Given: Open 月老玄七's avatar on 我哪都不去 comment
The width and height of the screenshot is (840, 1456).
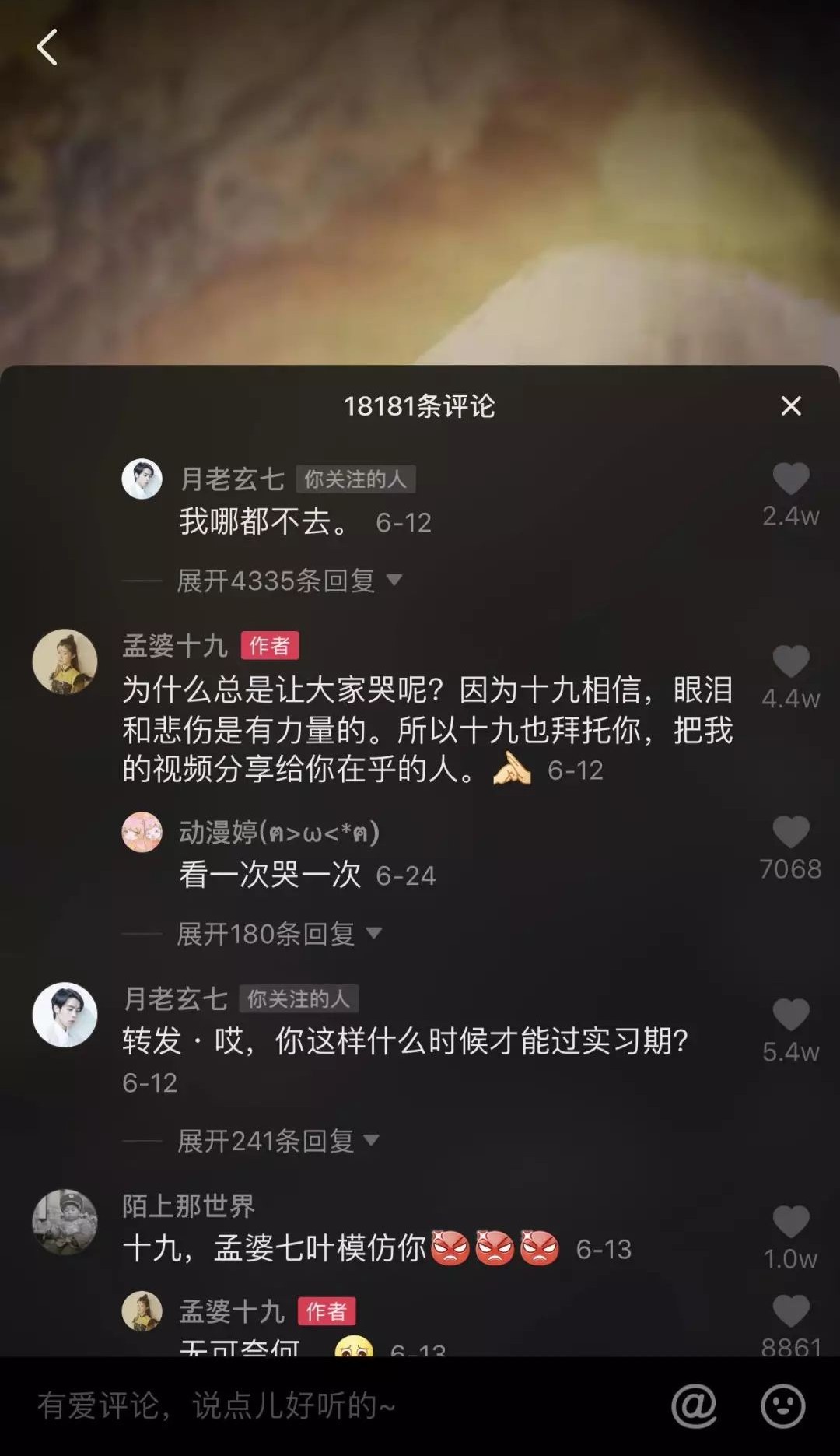Looking at the screenshot, I should (x=142, y=479).
